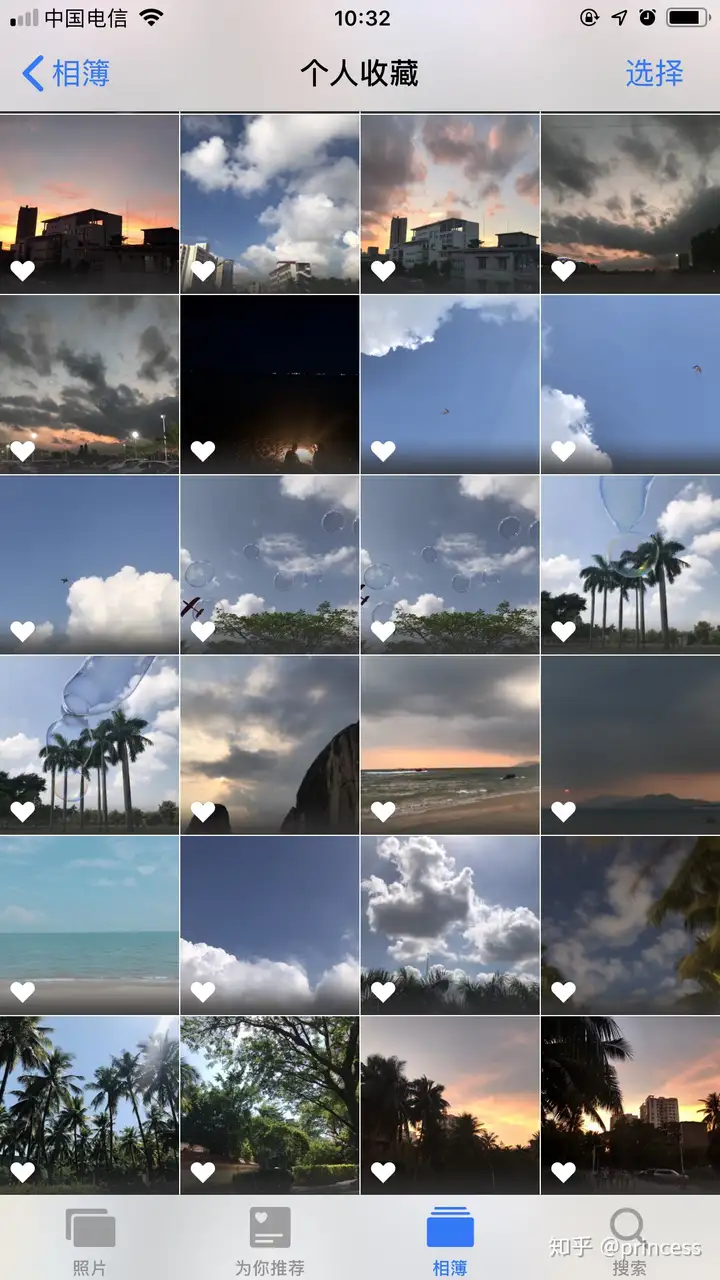720x1280 pixels.
Task: Switch to the 相簿 tab
Action: 450,1240
